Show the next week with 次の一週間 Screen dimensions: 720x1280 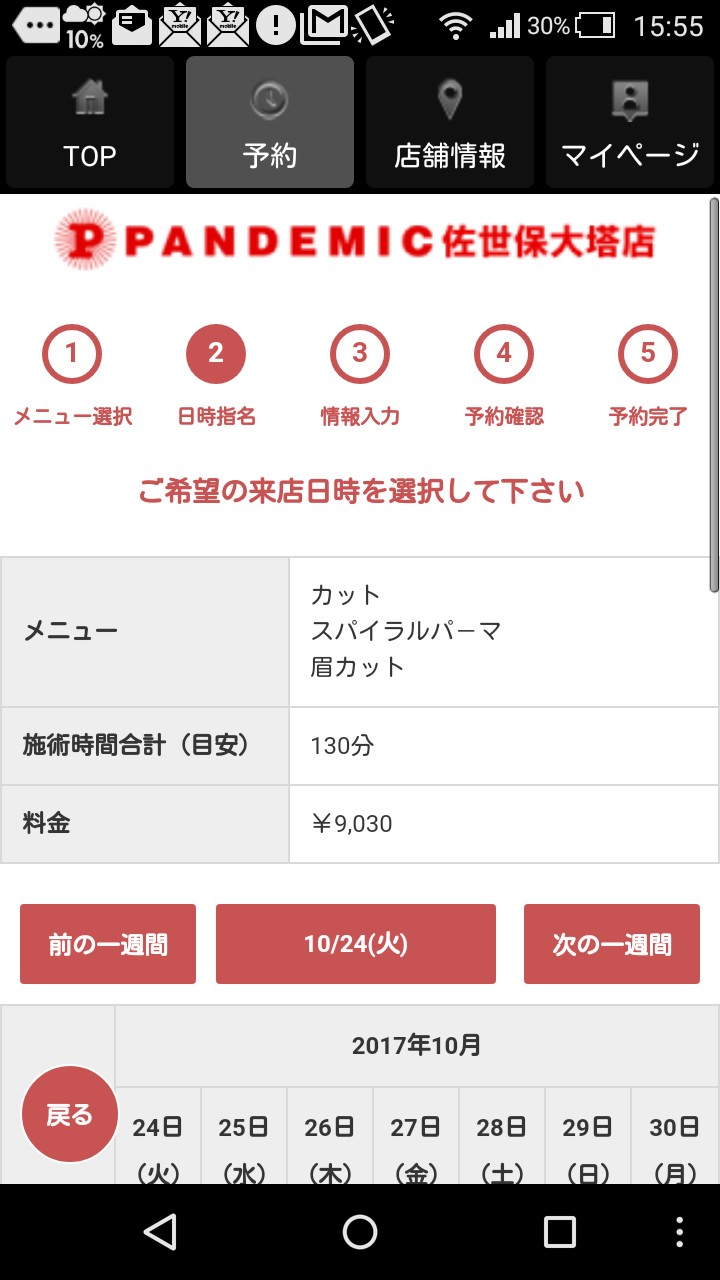click(x=612, y=944)
